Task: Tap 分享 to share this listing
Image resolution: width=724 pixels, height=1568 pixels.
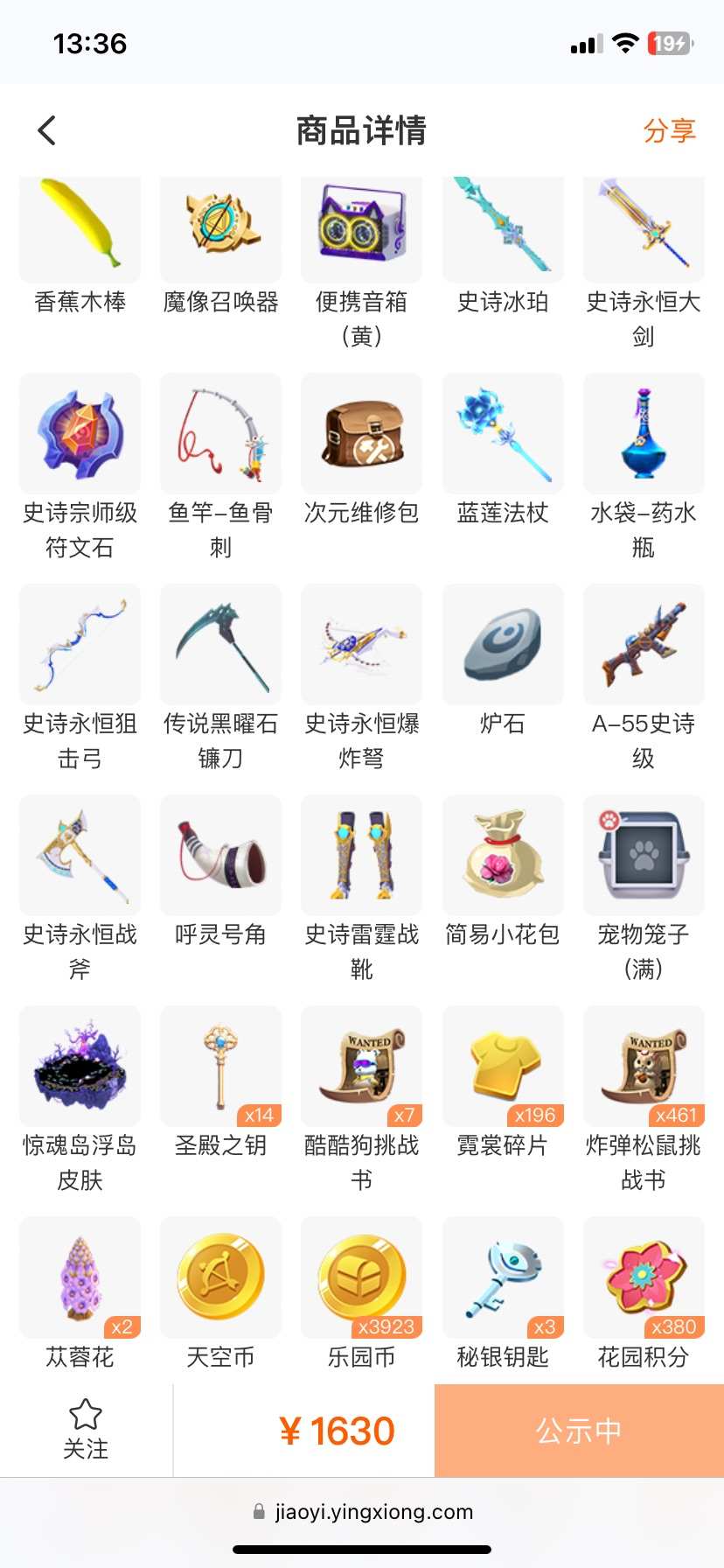Action: point(669,131)
